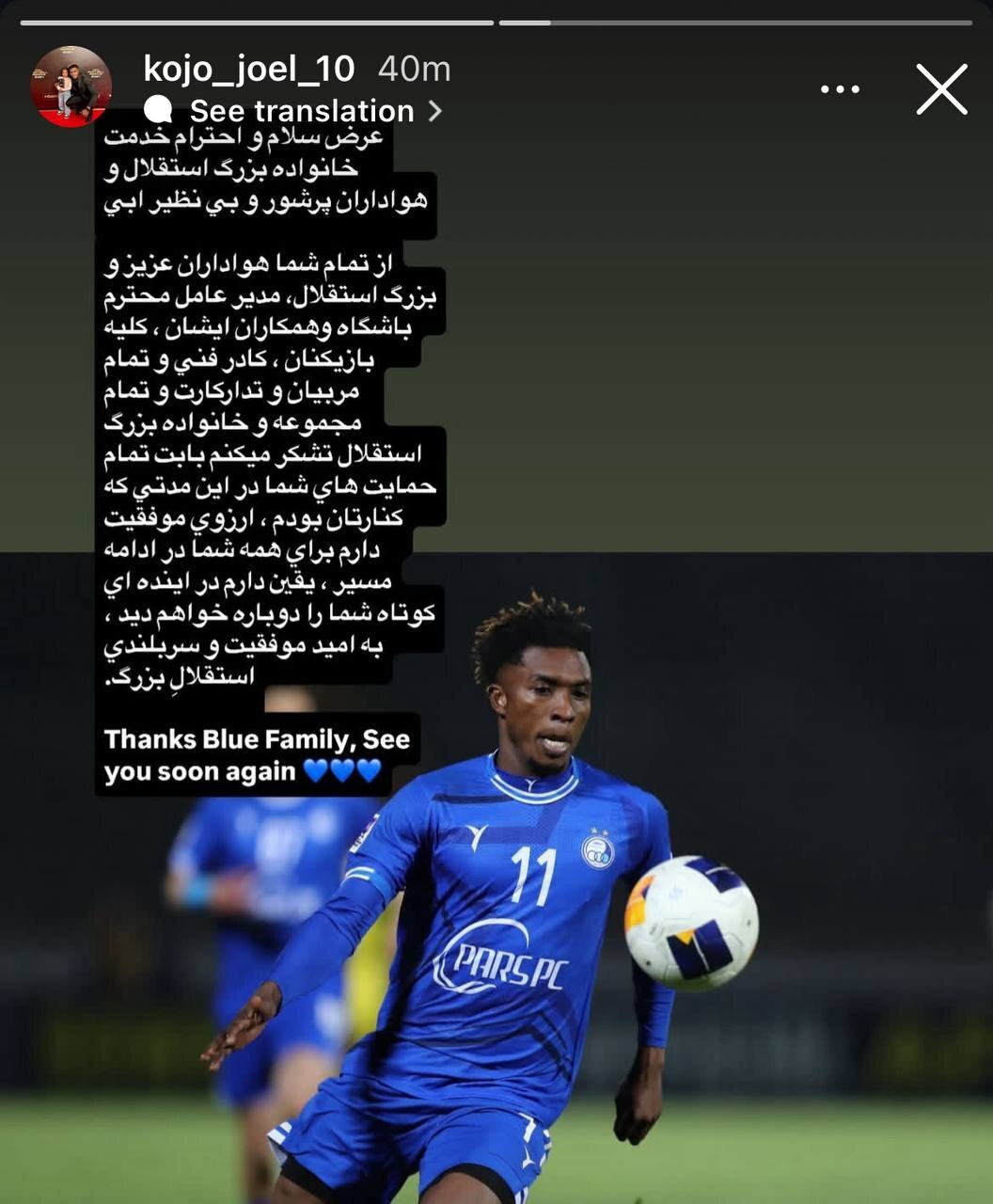Open the story overflow menu
The height and width of the screenshot is (1204, 993).
[840, 89]
